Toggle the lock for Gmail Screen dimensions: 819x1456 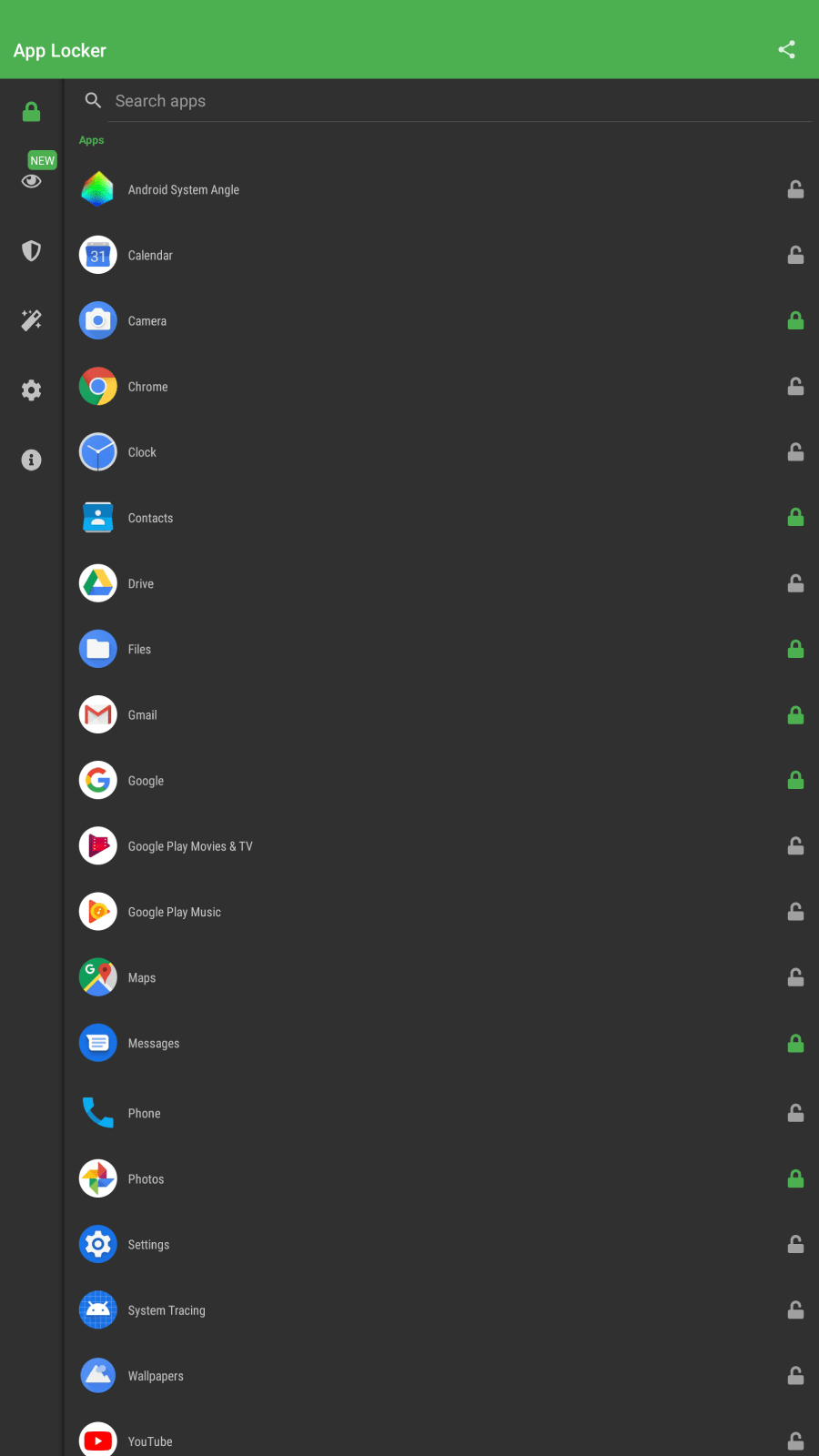tap(795, 714)
